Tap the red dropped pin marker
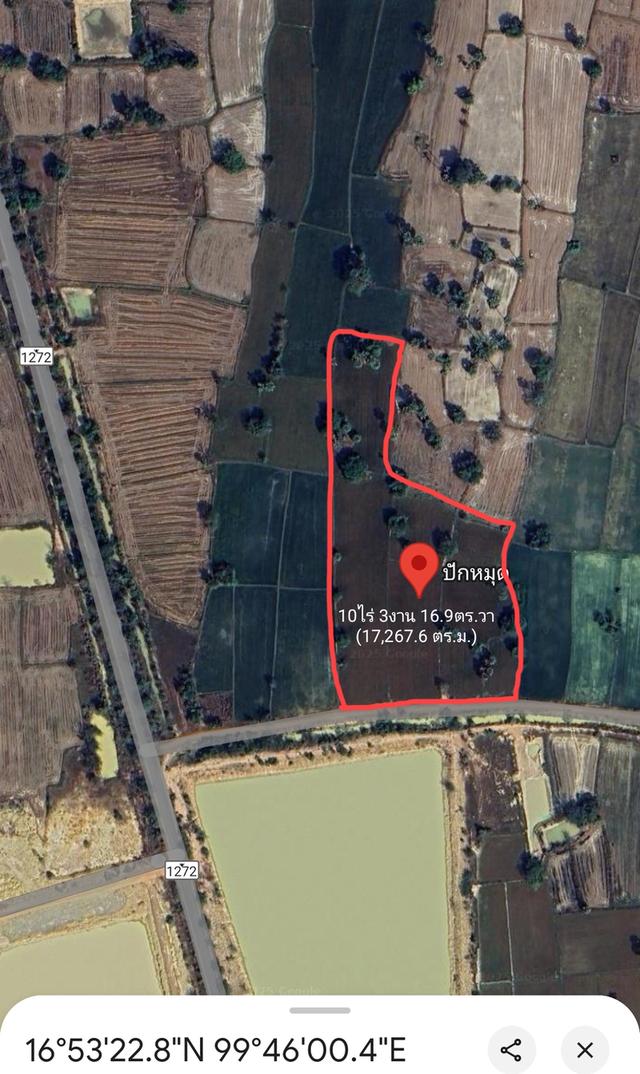This screenshot has width=640, height=1074. (418, 566)
